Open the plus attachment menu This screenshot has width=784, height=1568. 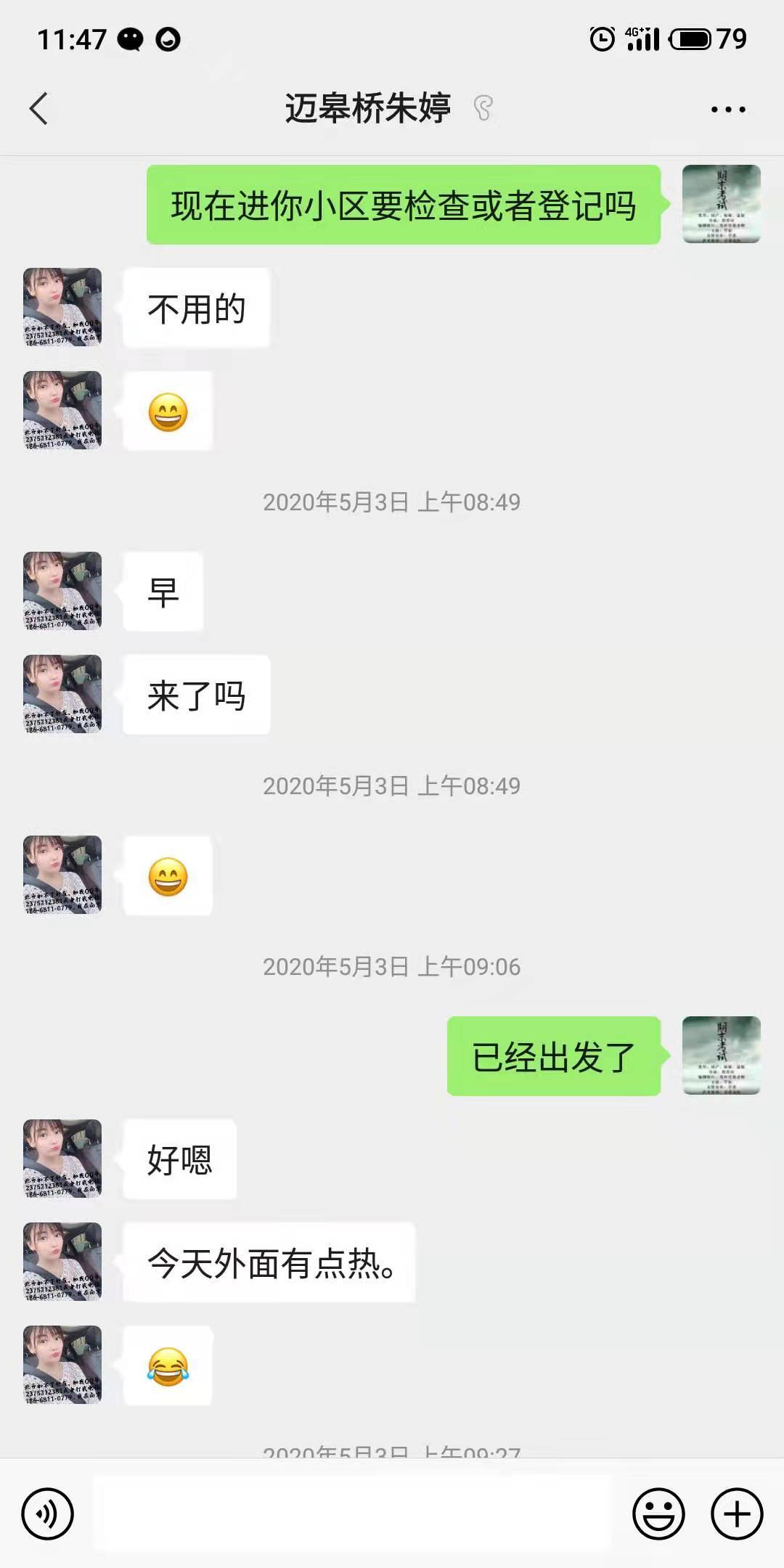pos(737,1514)
